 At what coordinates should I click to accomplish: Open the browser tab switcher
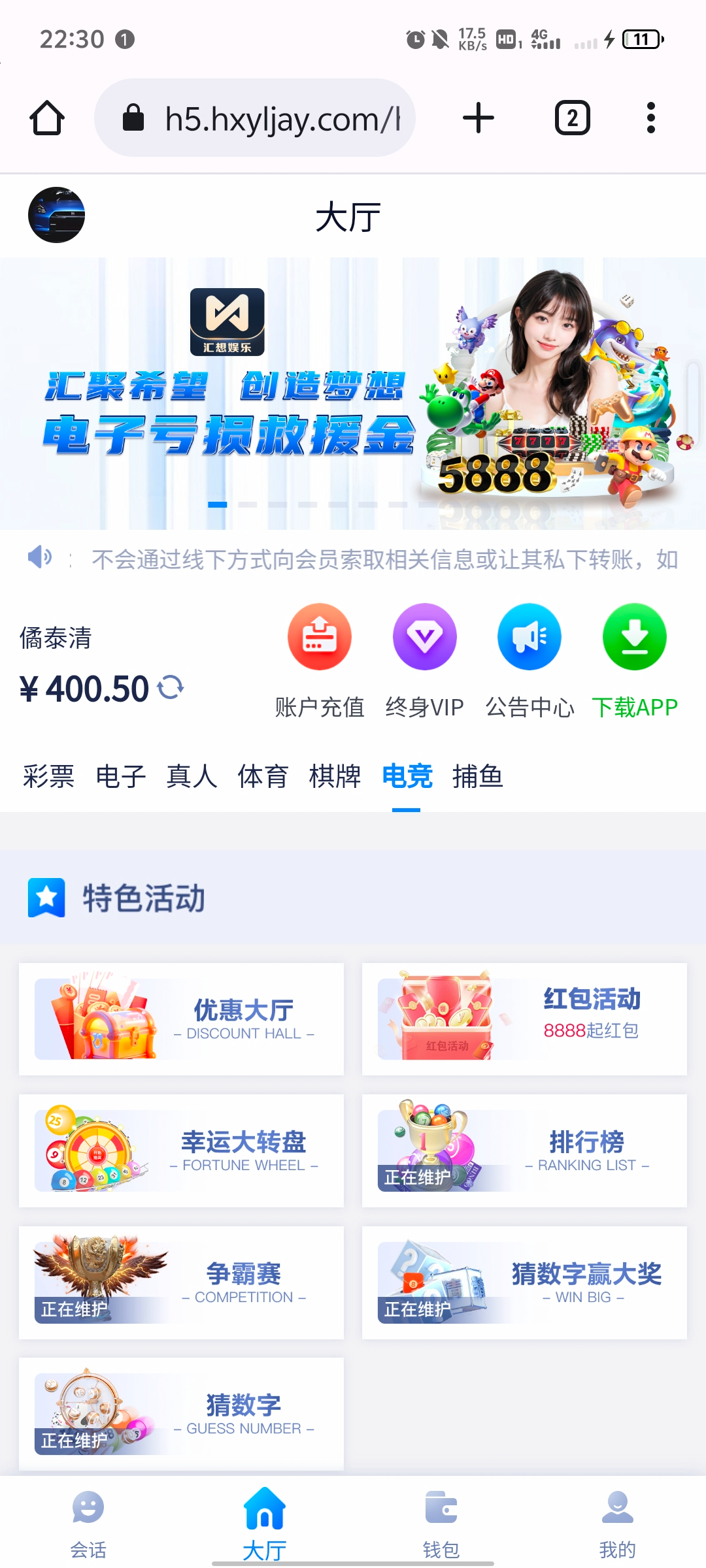point(573,118)
